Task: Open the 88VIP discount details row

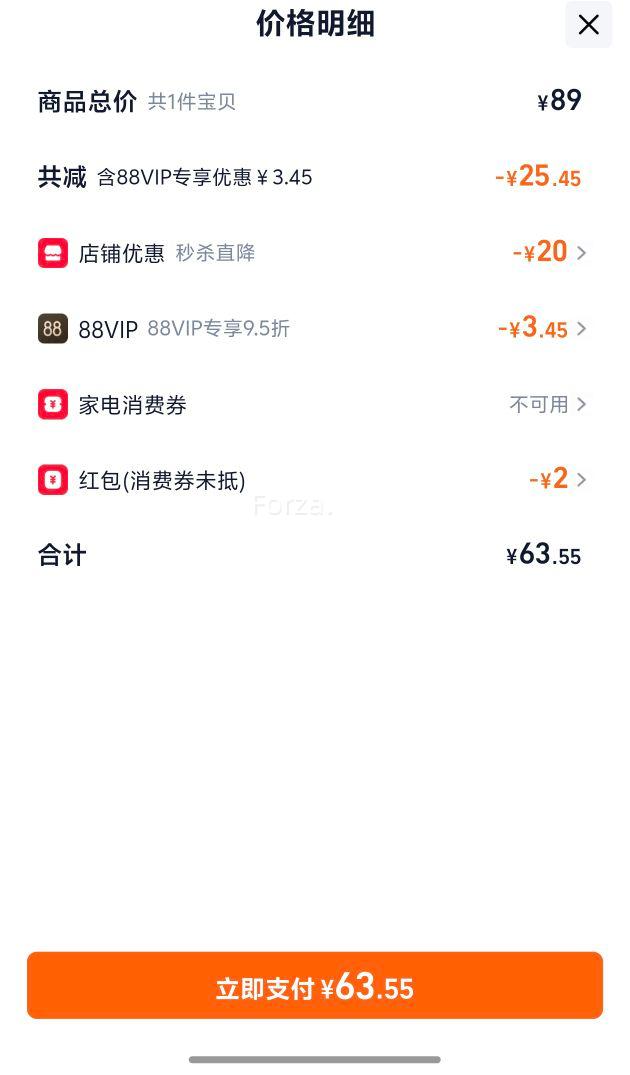Action: click(x=313, y=328)
